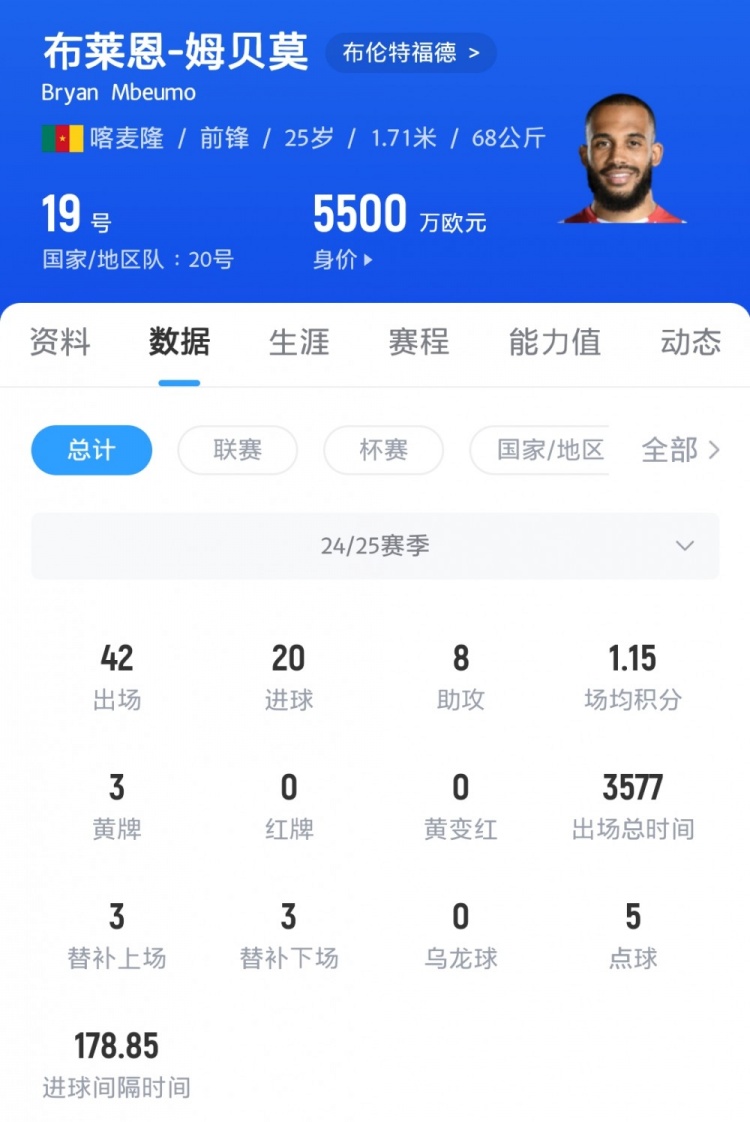Go to the 赛程 schedule tab

pos(419,342)
